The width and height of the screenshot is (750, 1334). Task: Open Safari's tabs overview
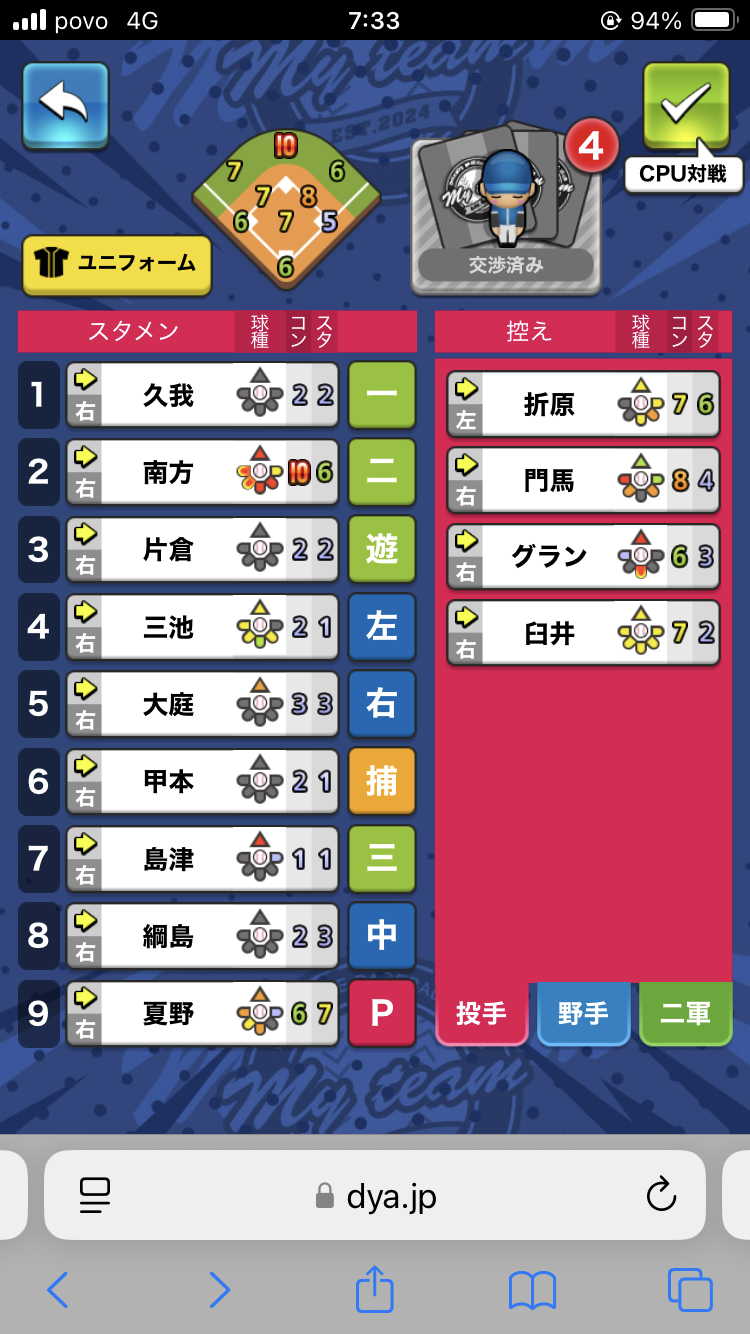tap(690, 1290)
